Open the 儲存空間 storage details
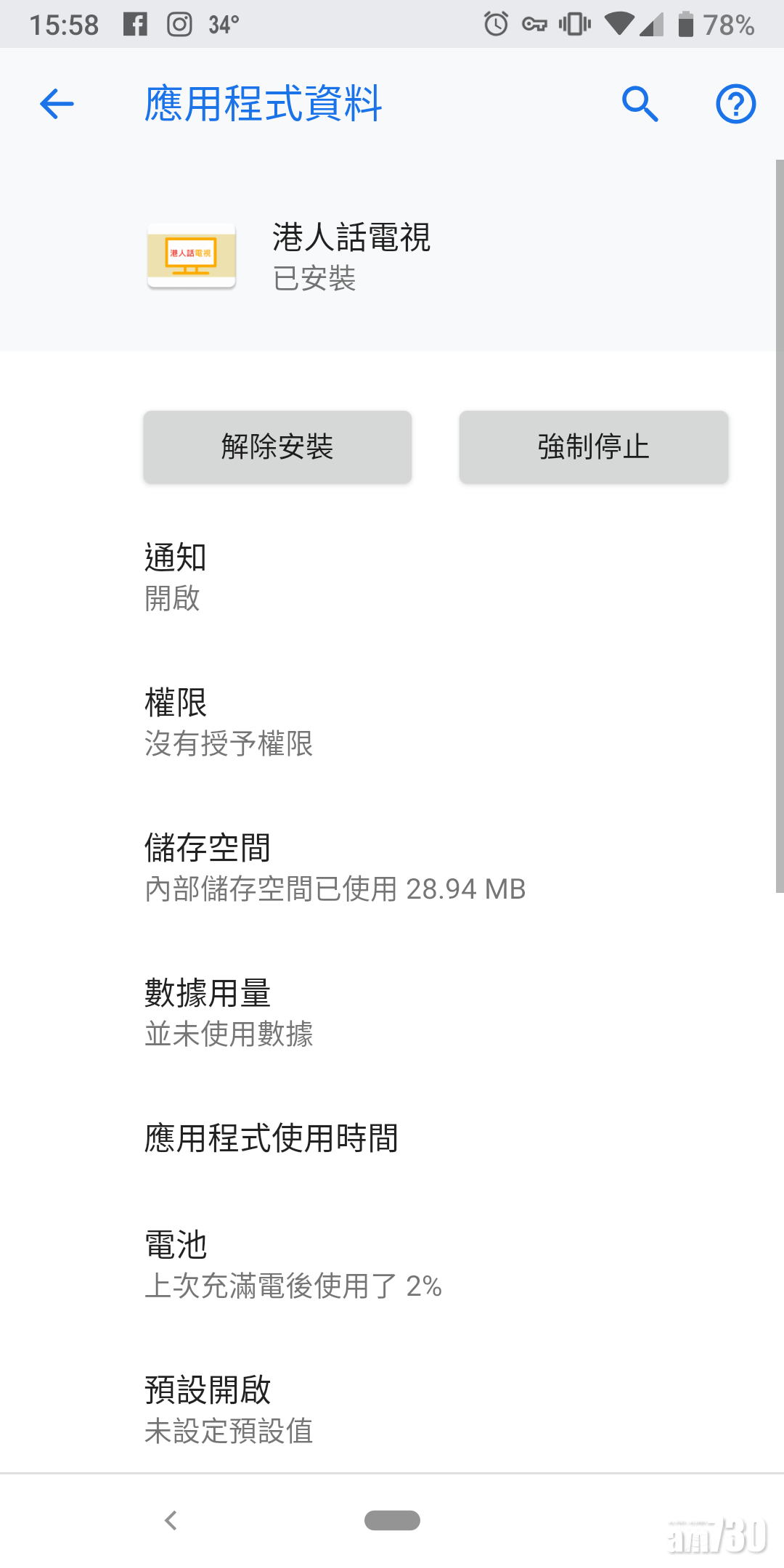784x1568 pixels. (392, 867)
